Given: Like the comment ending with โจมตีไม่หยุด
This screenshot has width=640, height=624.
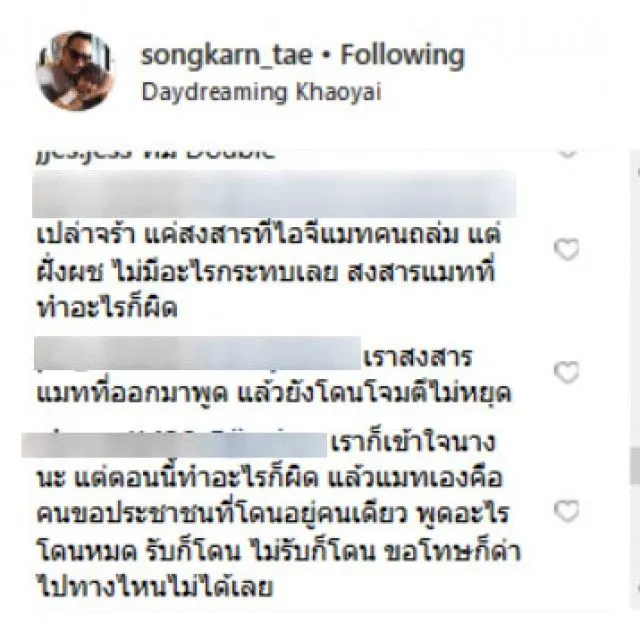Looking at the screenshot, I should [567, 373].
